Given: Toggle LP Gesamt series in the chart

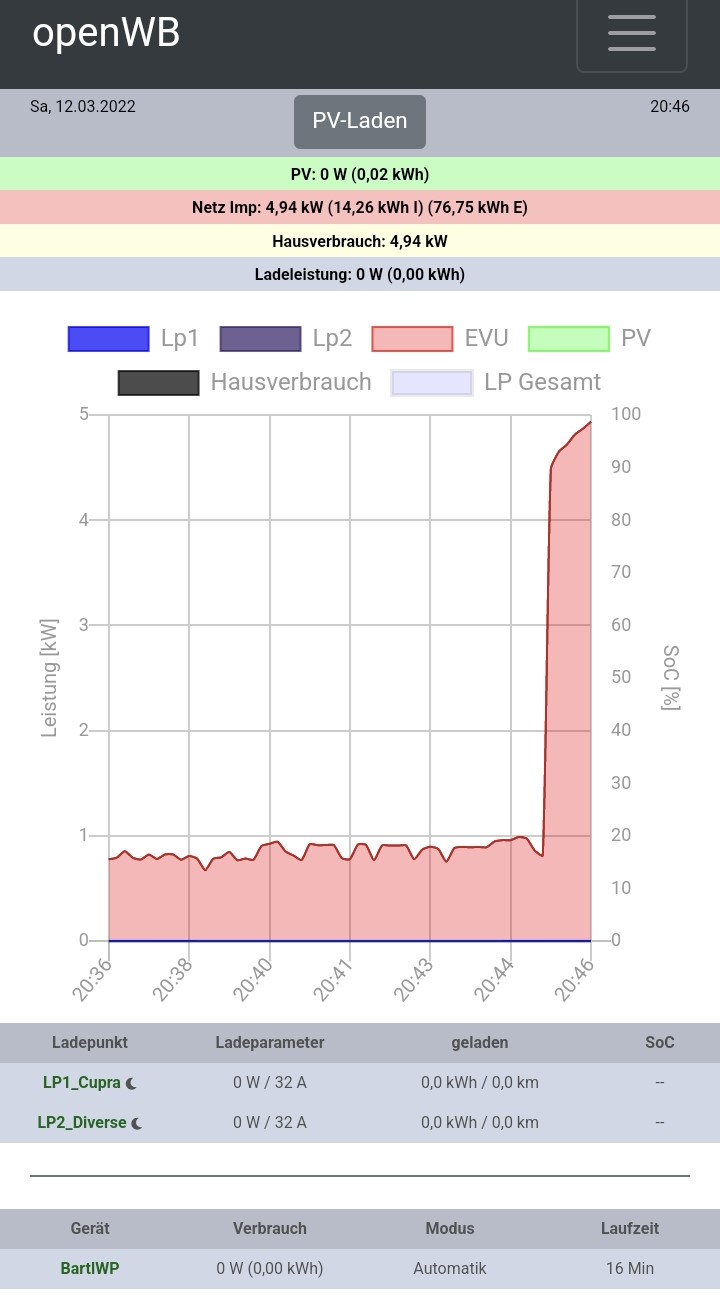Looking at the screenshot, I should pyautogui.click(x=495, y=383).
